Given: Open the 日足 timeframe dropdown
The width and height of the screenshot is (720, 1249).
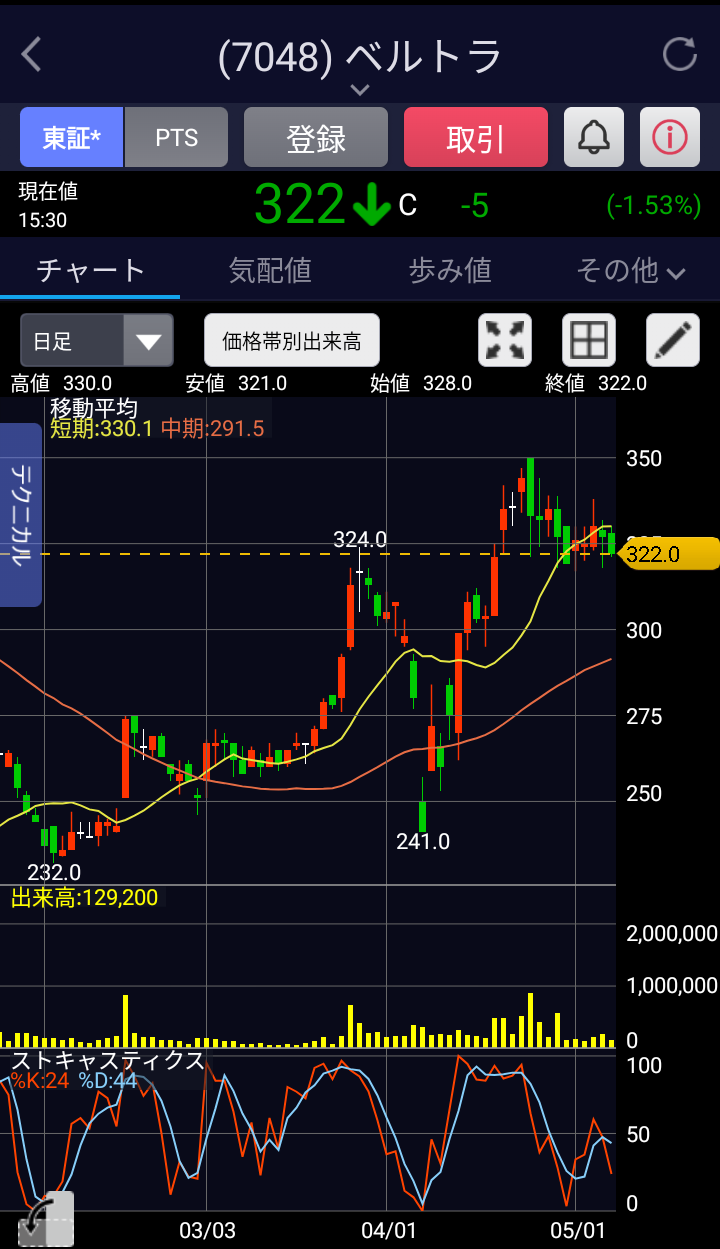Looking at the screenshot, I should [x=97, y=341].
